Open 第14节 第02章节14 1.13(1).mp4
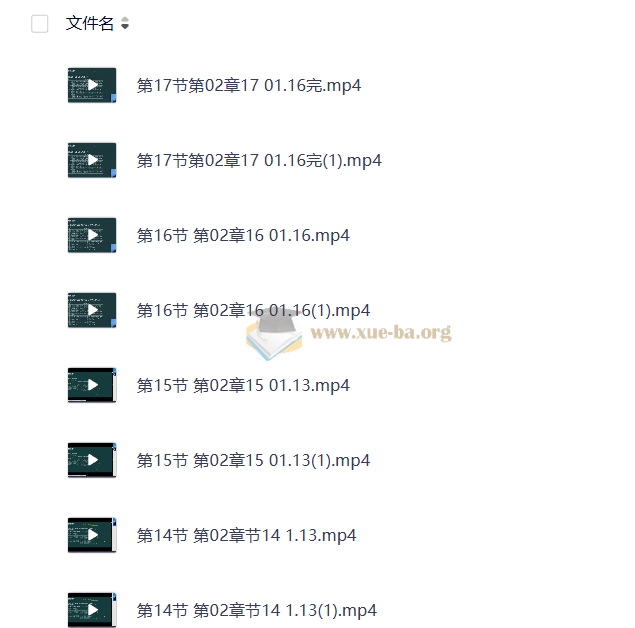Image resolution: width=635 pixels, height=628 pixels. [x=256, y=611]
